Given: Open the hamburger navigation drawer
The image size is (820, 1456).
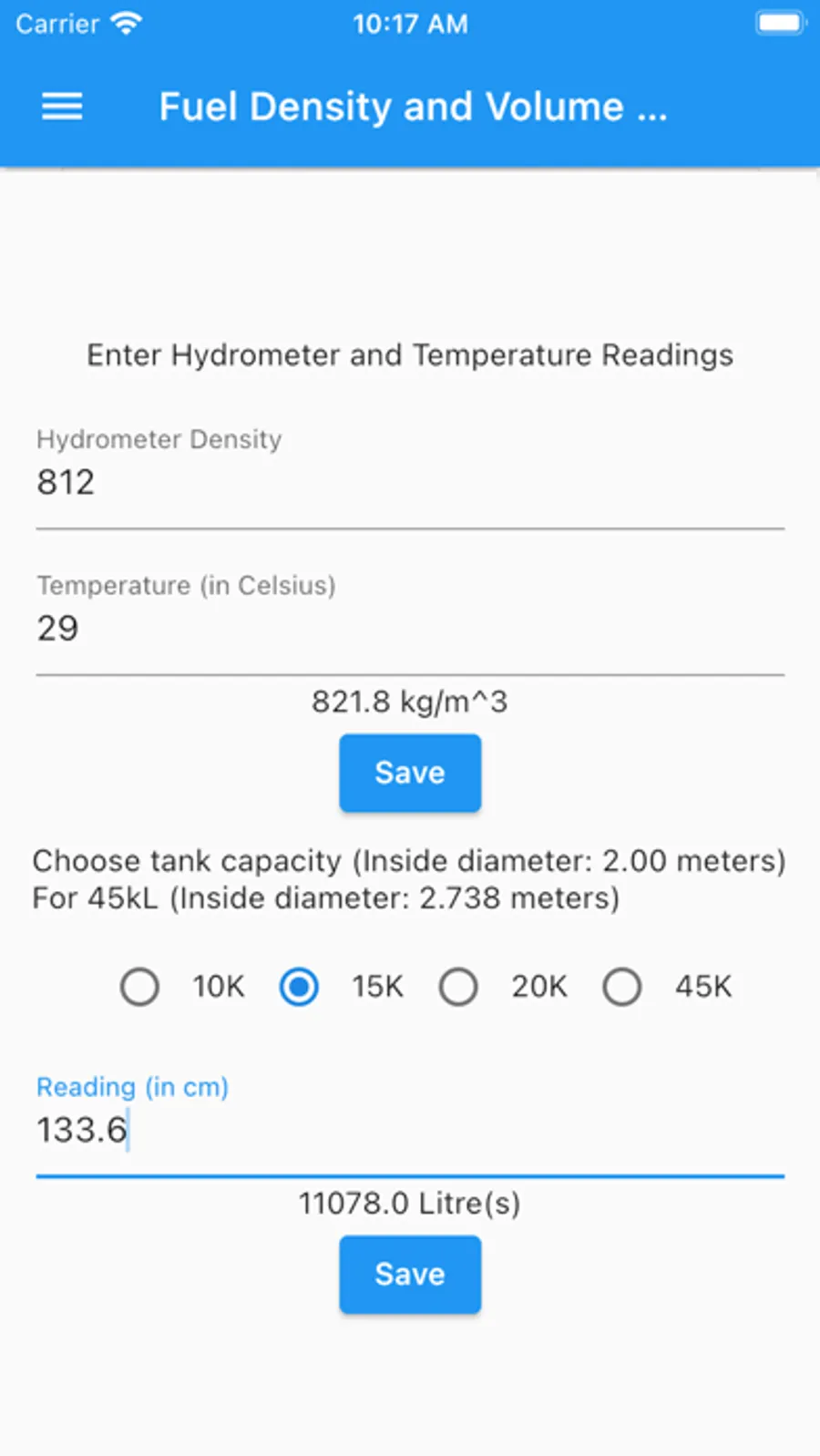Looking at the screenshot, I should pos(62,108).
